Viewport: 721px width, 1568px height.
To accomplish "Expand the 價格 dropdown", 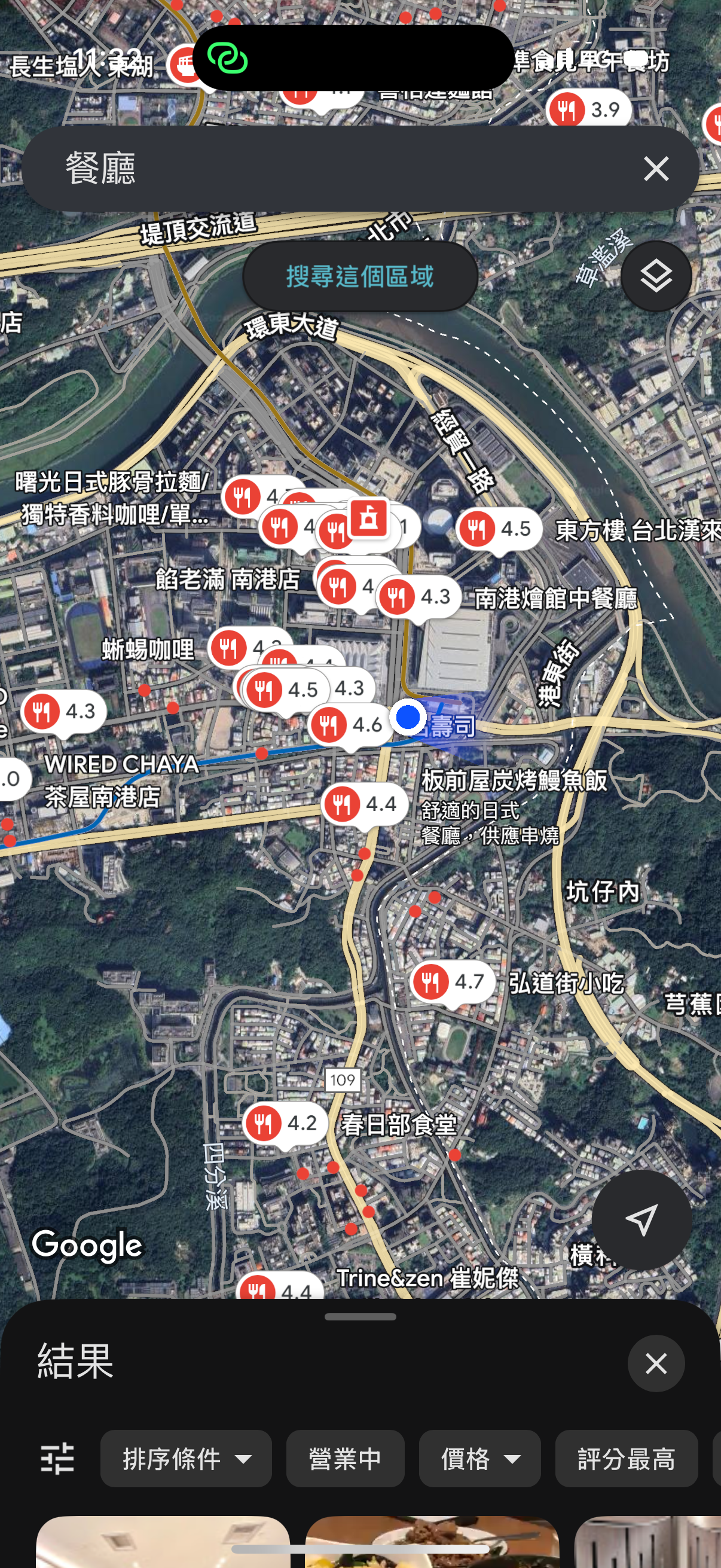I will [x=479, y=1459].
